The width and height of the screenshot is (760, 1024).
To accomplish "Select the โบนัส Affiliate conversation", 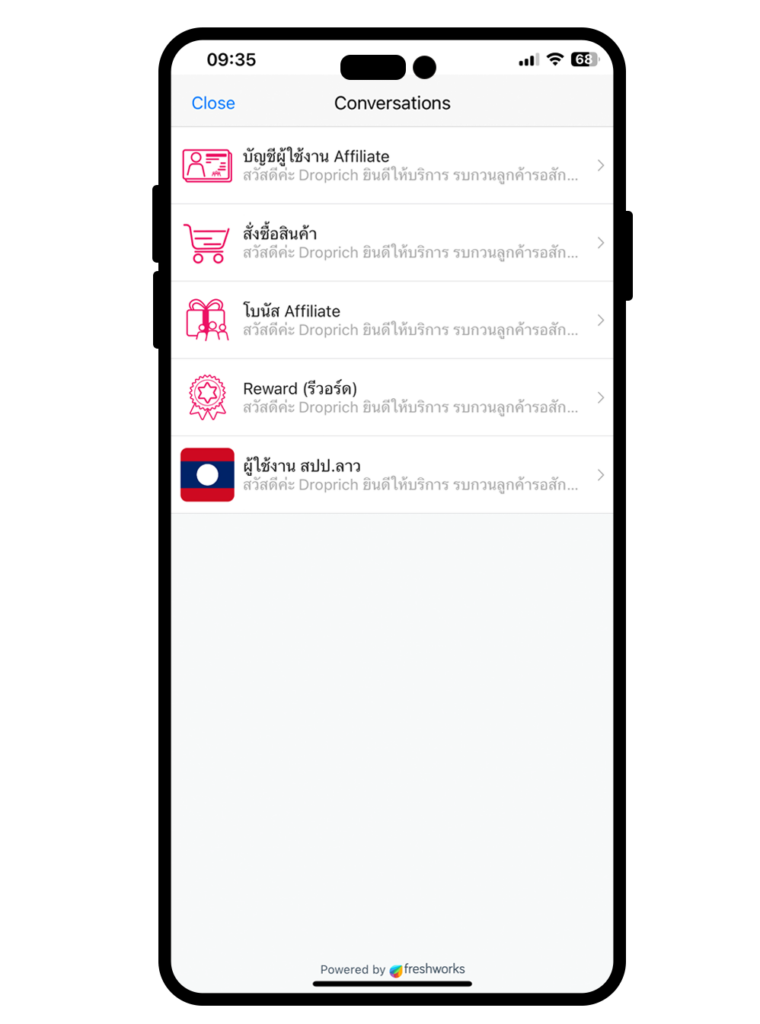I will [392, 320].
